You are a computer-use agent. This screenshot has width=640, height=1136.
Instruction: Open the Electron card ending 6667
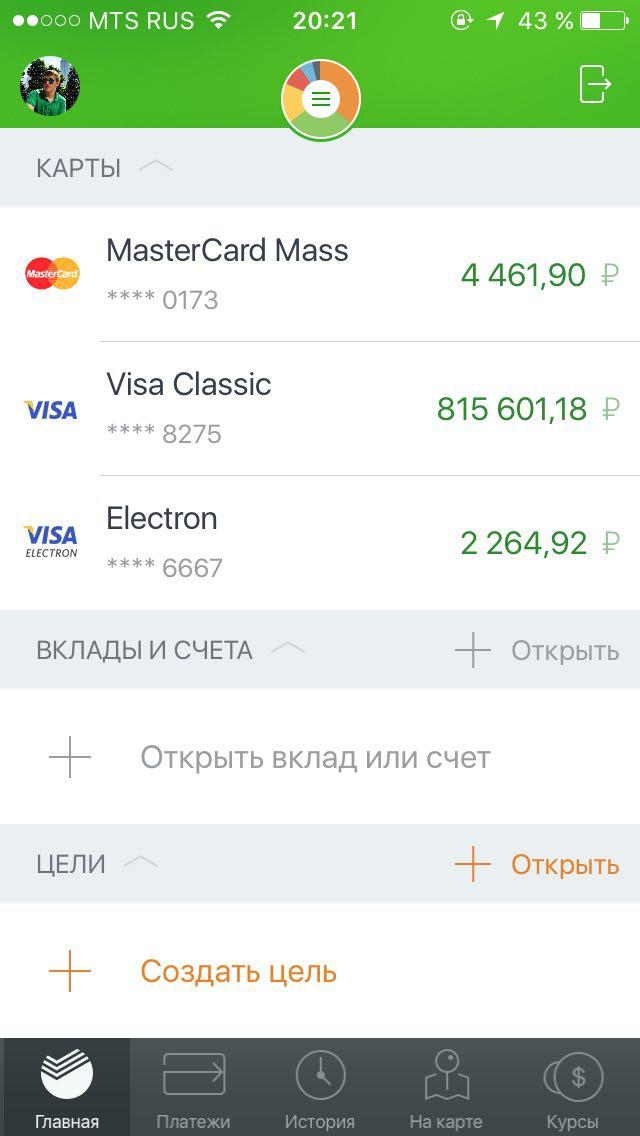pyautogui.click(x=320, y=542)
